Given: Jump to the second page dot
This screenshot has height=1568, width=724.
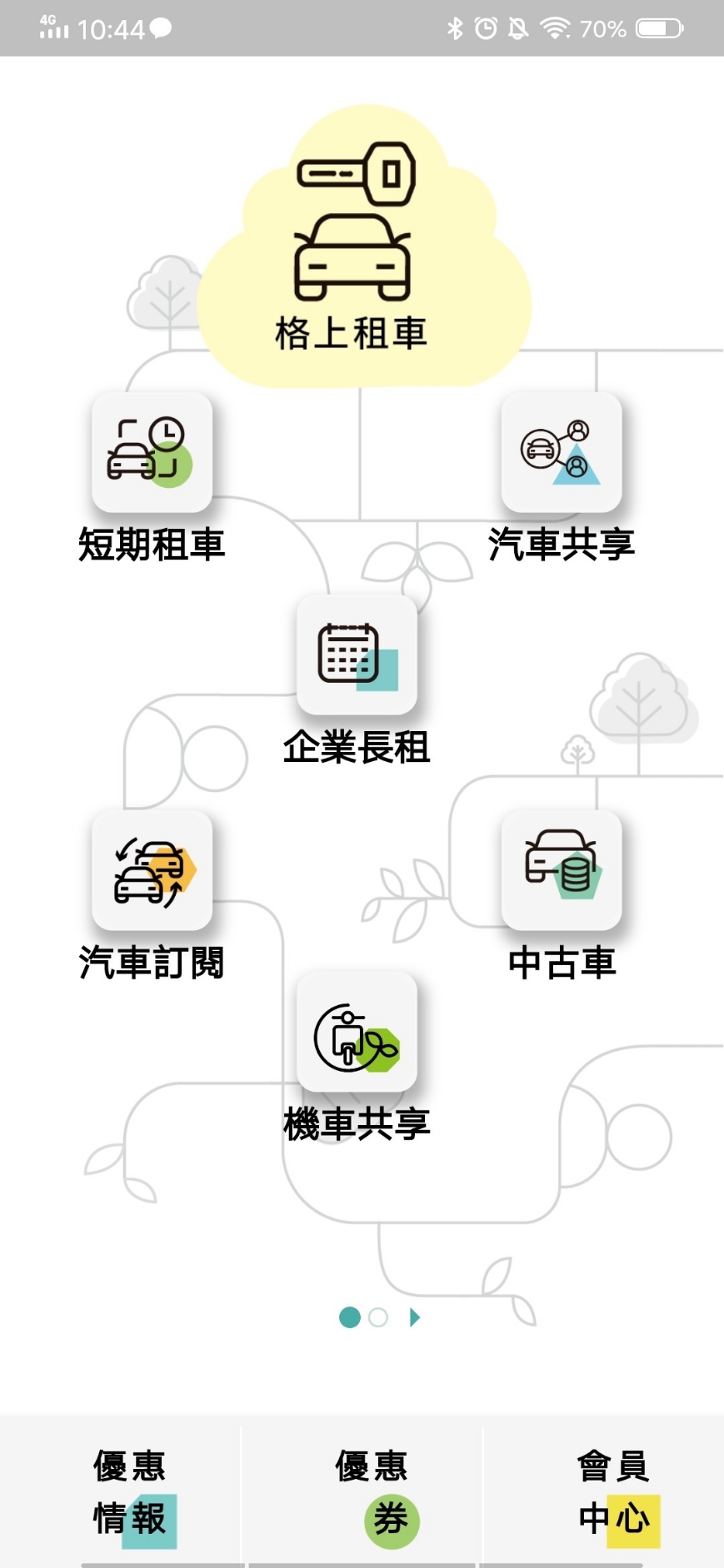Looking at the screenshot, I should pos(378,1317).
